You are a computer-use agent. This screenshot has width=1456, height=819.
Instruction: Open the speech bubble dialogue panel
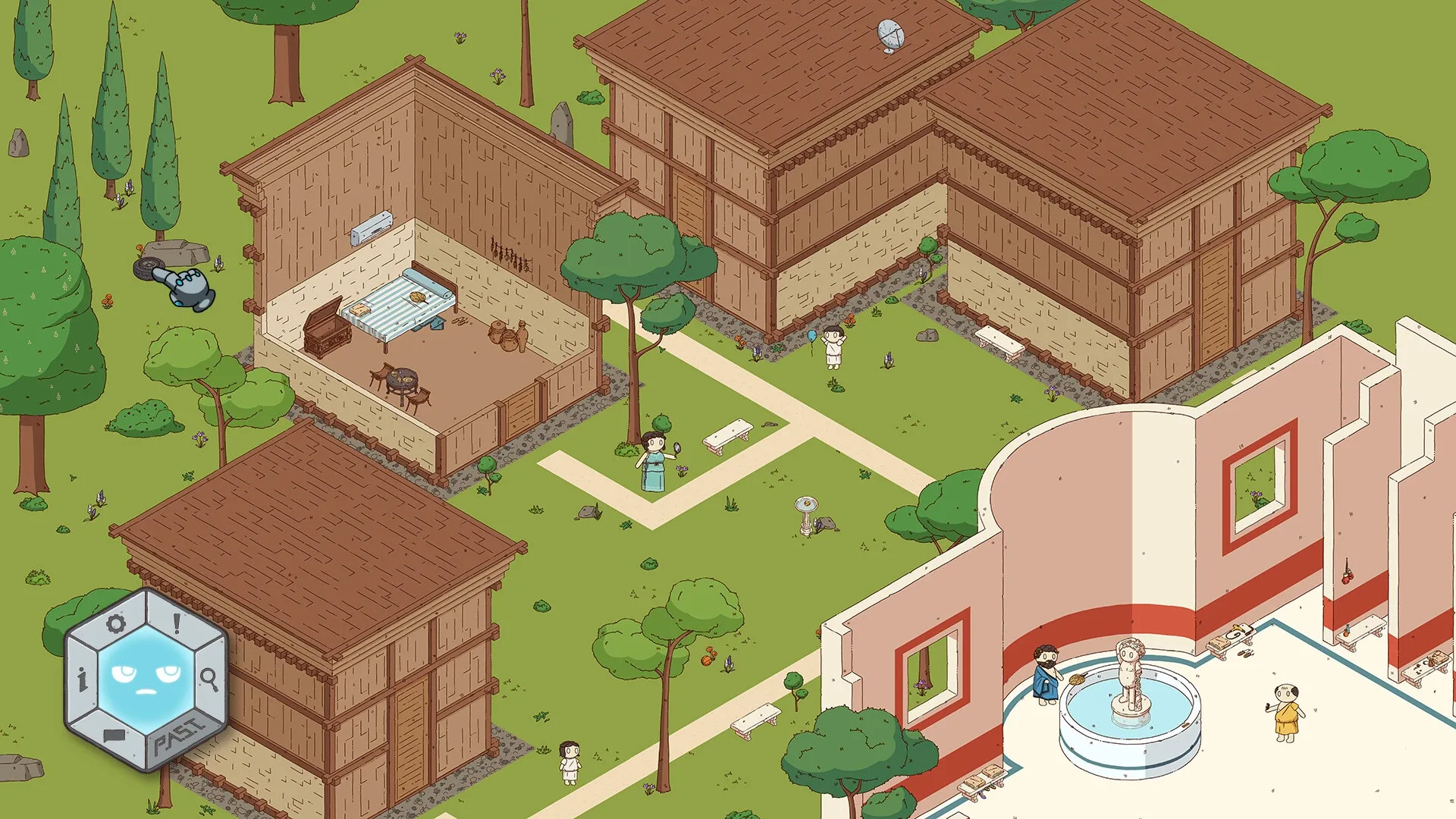tap(114, 735)
